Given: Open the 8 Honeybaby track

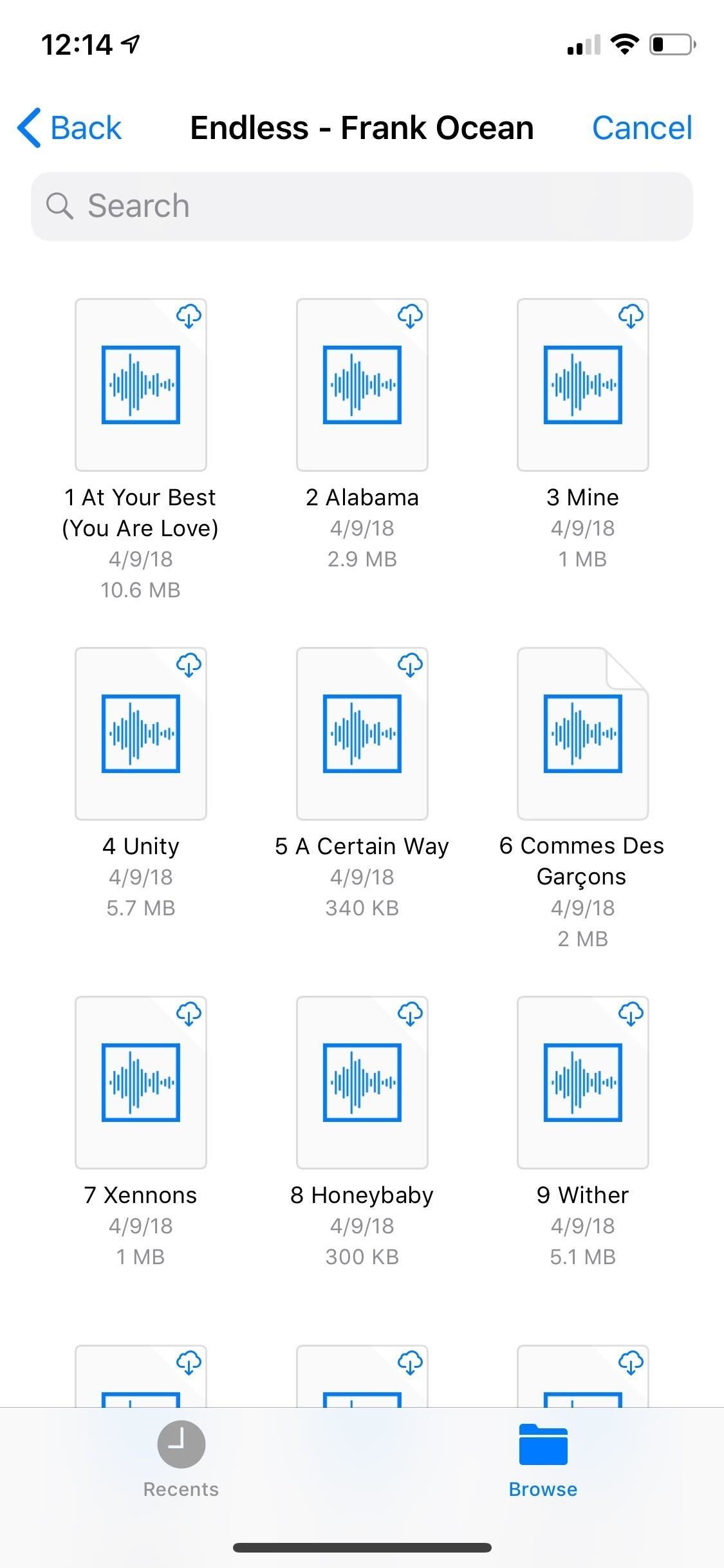Looking at the screenshot, I should click(x=362, y=1083).
